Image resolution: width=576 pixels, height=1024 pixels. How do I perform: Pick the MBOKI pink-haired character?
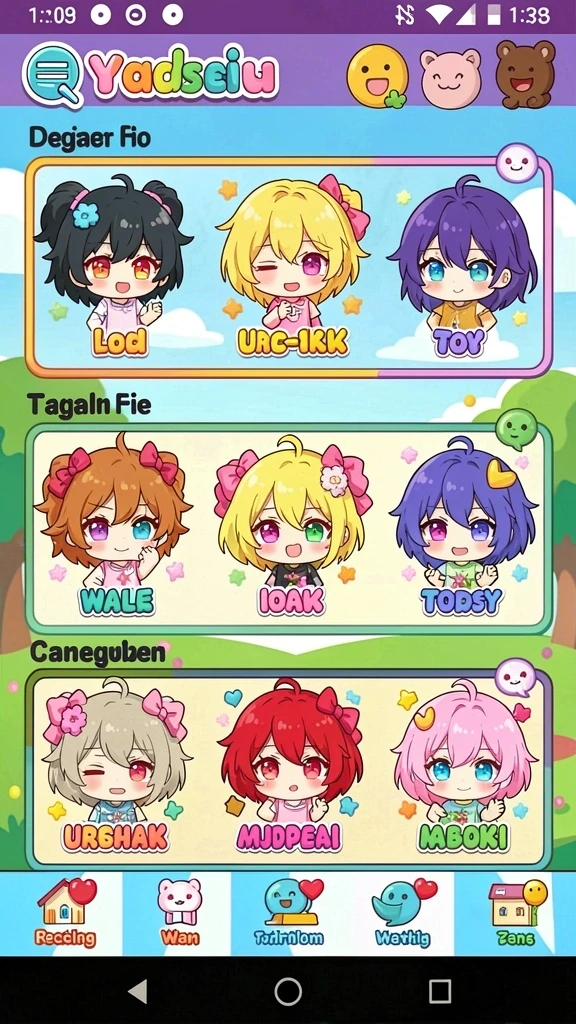[464, 765]
